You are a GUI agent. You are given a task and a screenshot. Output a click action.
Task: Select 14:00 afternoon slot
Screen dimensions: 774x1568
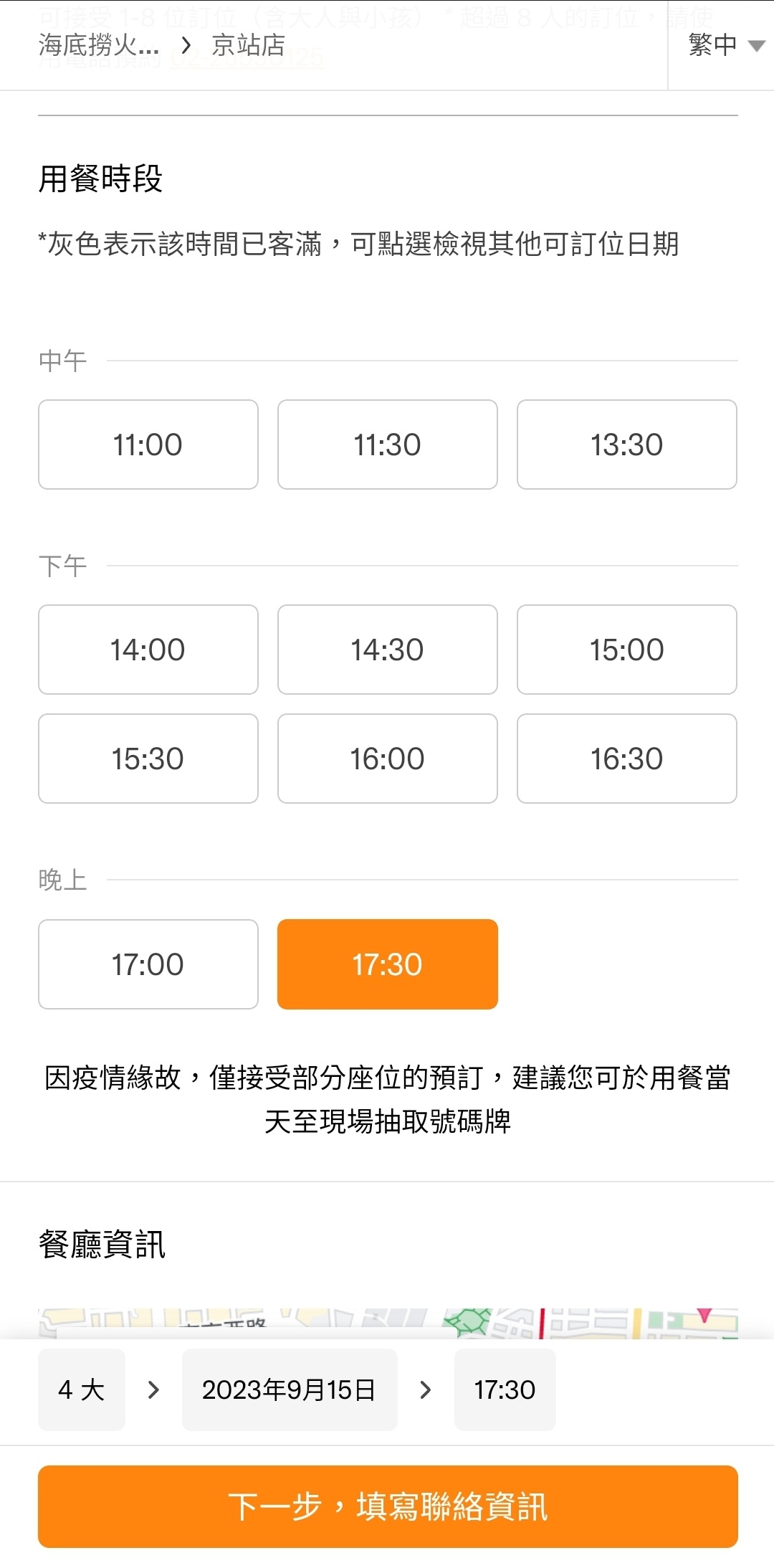148,650
